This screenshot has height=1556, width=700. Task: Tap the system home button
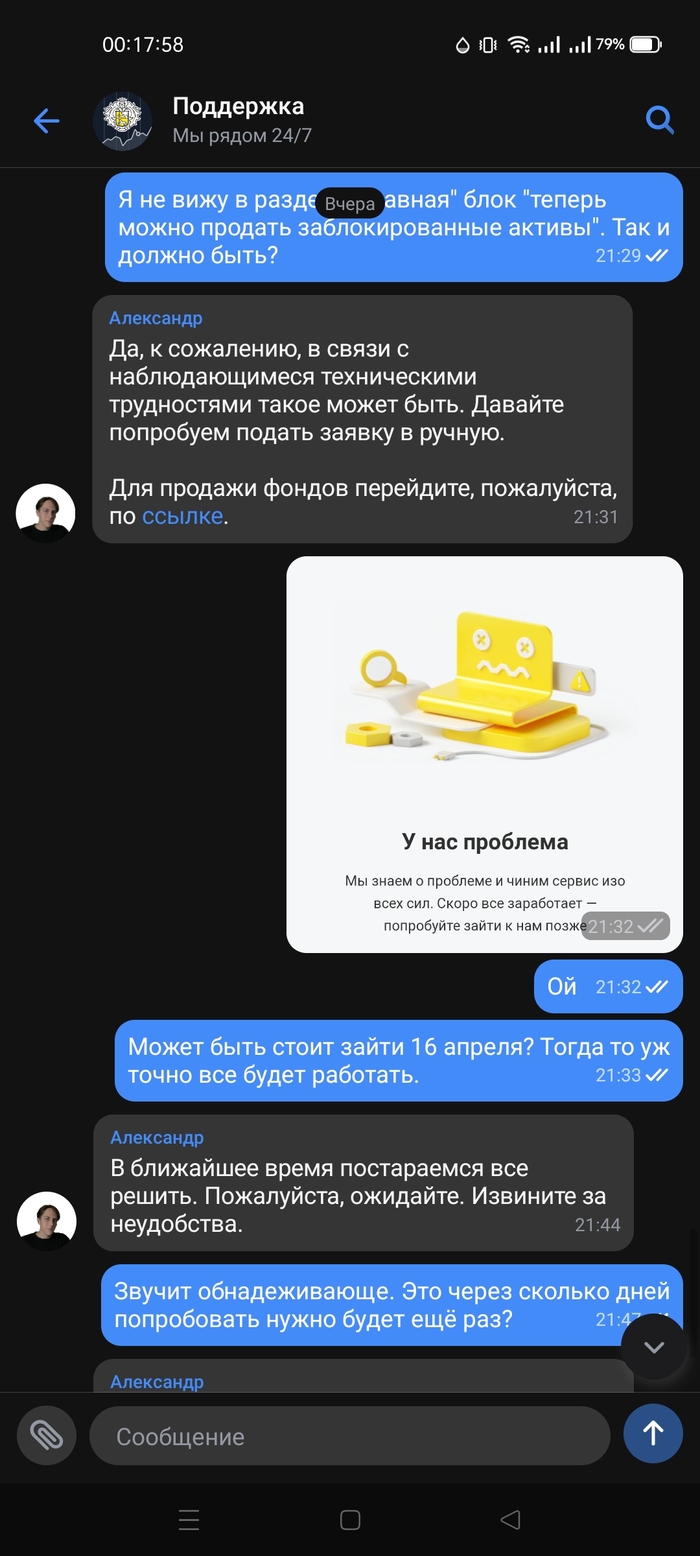click(x=350, y=1520)
